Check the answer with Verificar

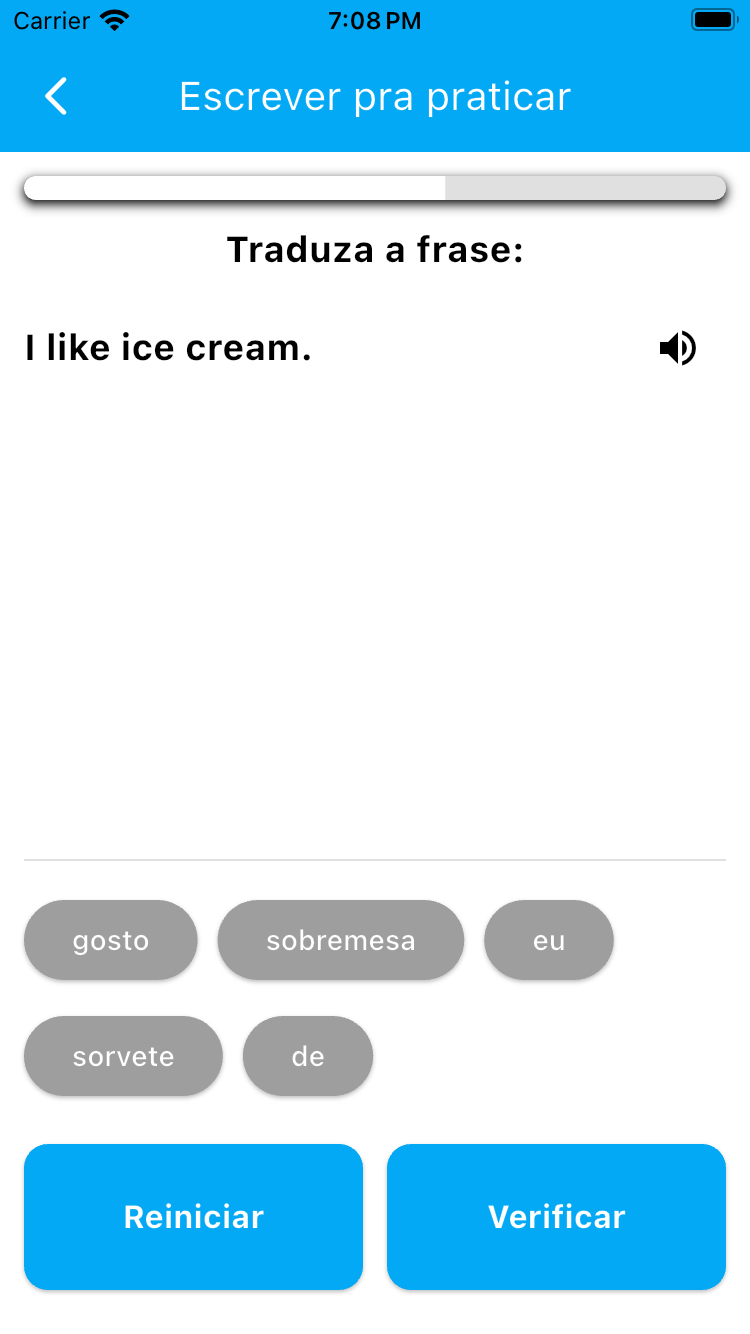556,1217
